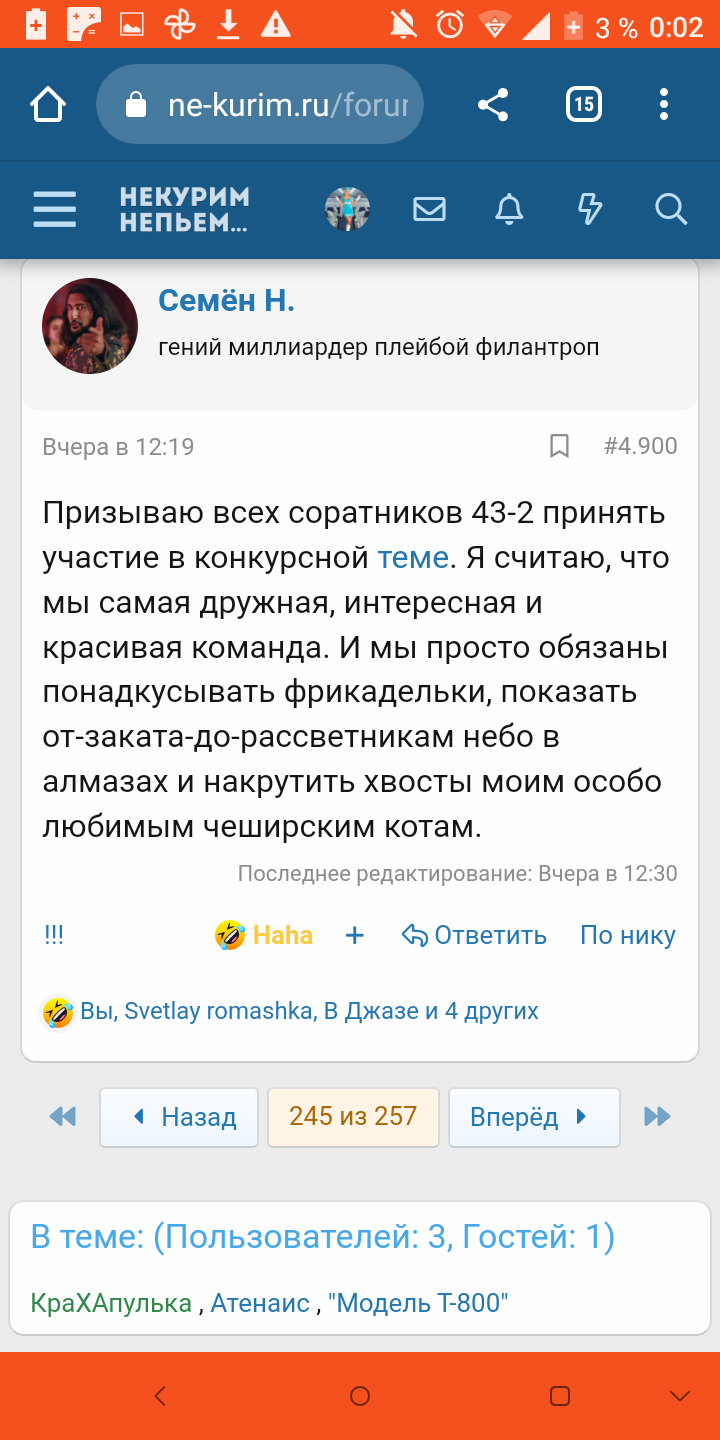Open the browser three-dot menu
720x1440 pixels.
(x=663, y=104)
